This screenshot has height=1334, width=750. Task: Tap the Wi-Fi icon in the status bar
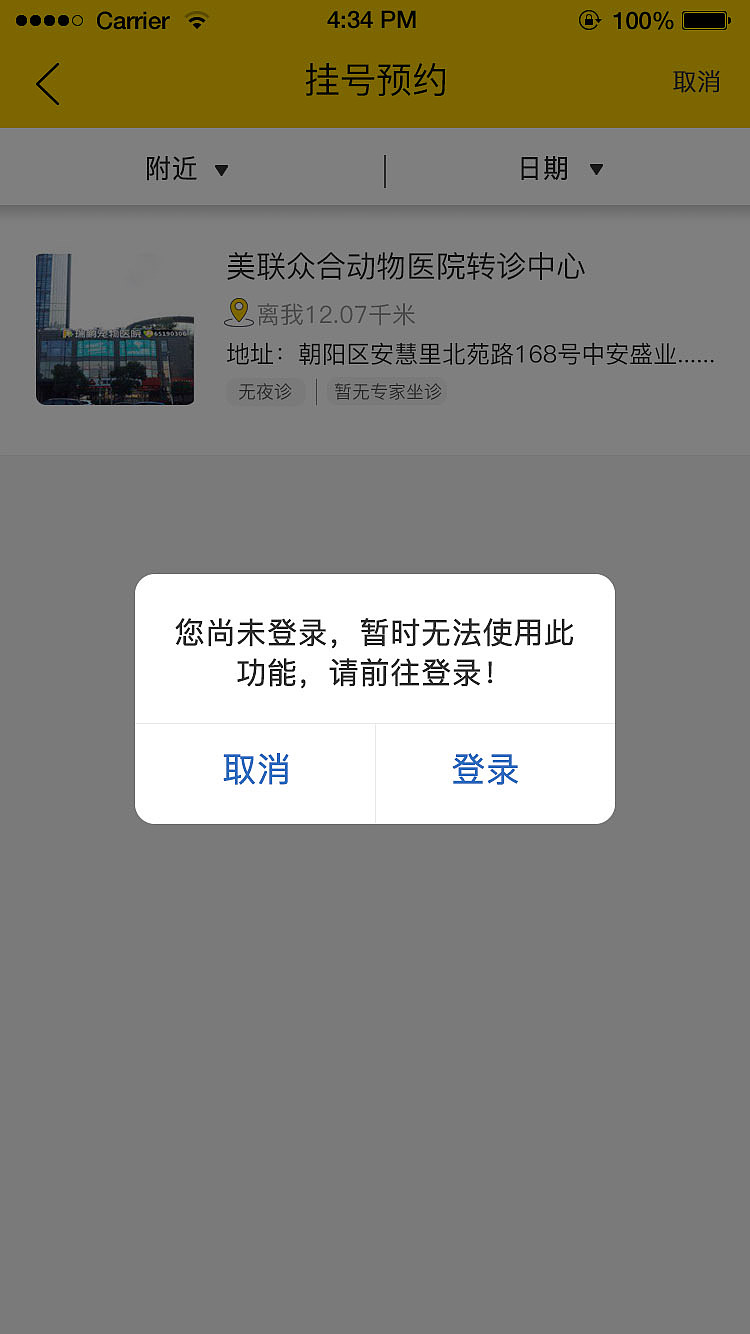tap(196, 19)
